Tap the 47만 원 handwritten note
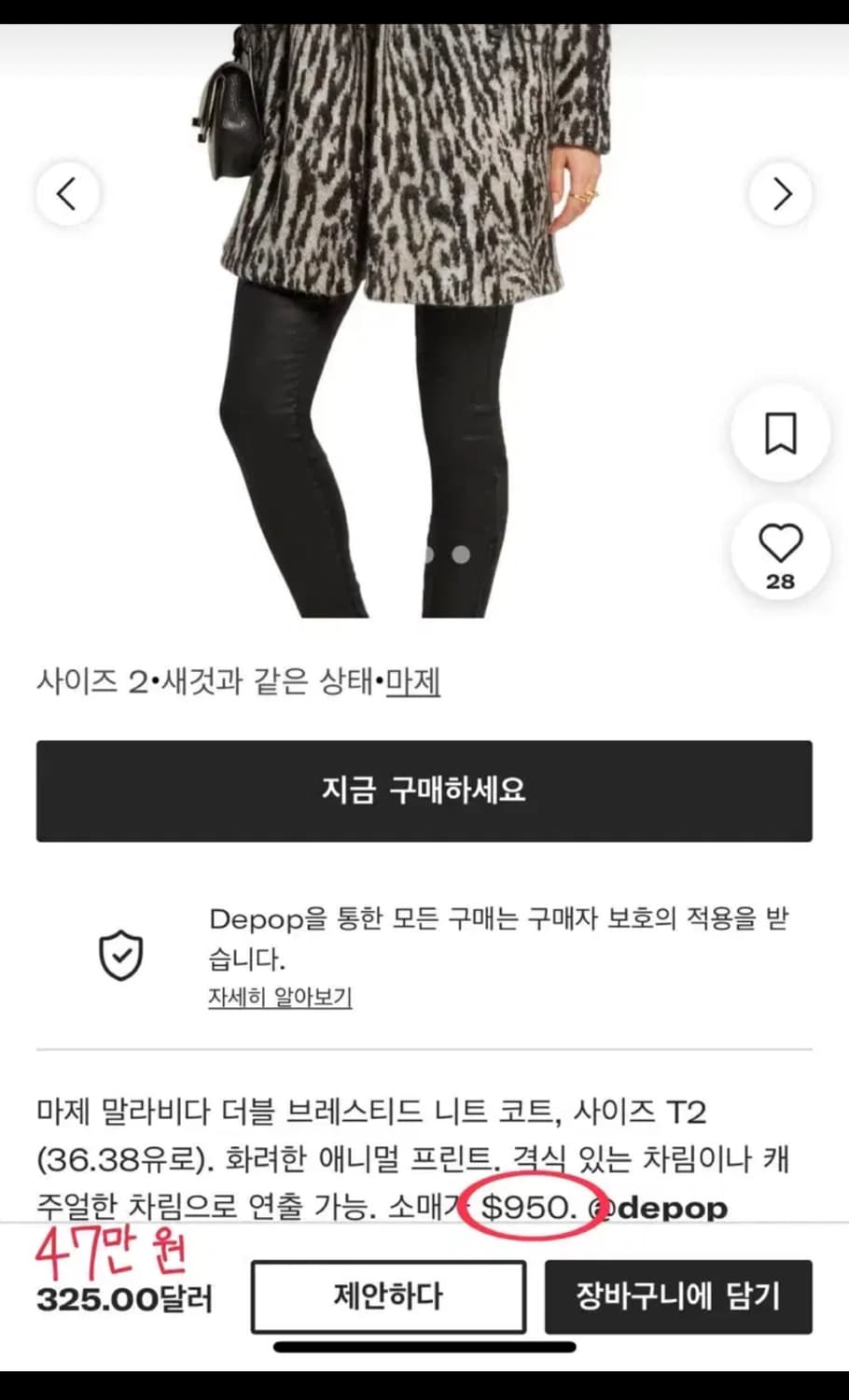Image resolution: width=849 pixels, height=1400 pixels. pyautogui.click(x=110, y=1251)
